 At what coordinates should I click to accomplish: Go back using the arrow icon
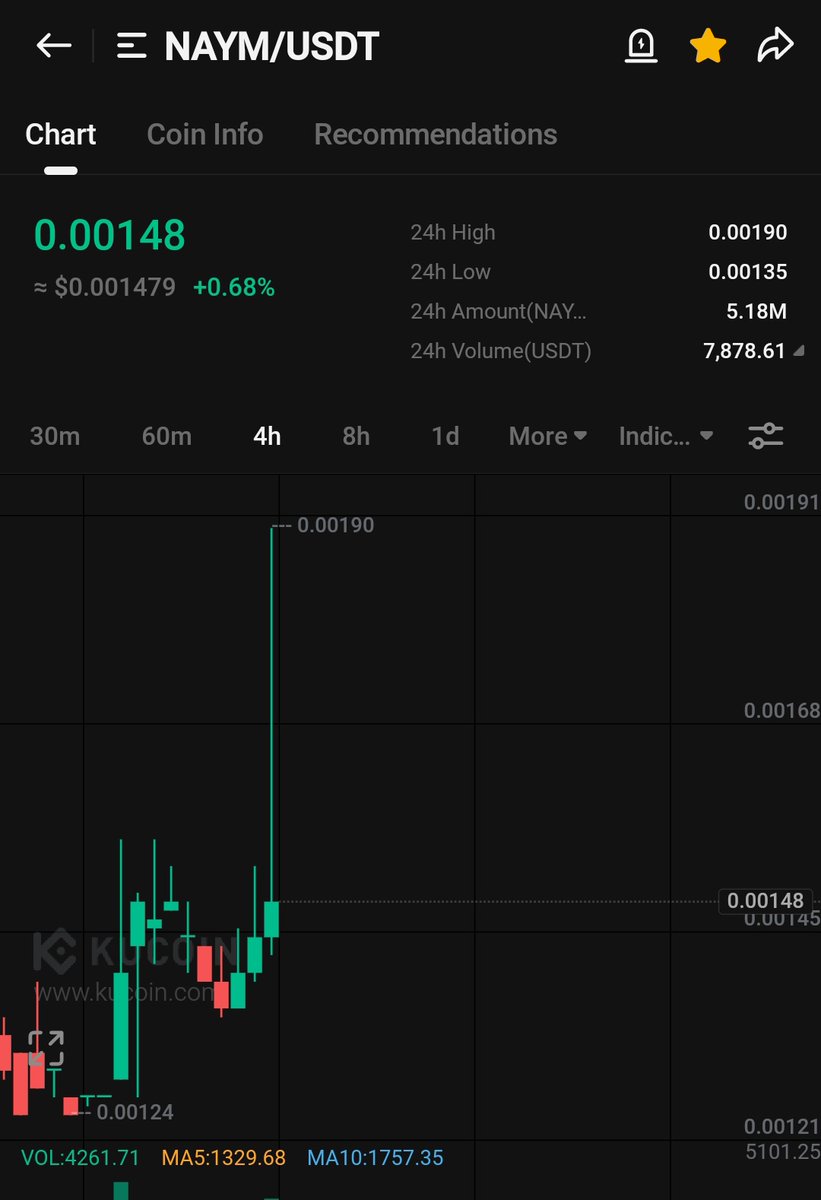53,46
